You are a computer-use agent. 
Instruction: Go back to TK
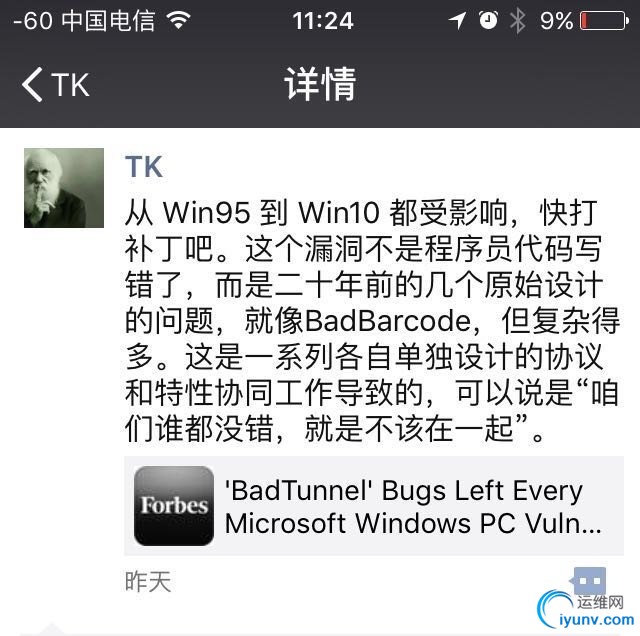55,85
